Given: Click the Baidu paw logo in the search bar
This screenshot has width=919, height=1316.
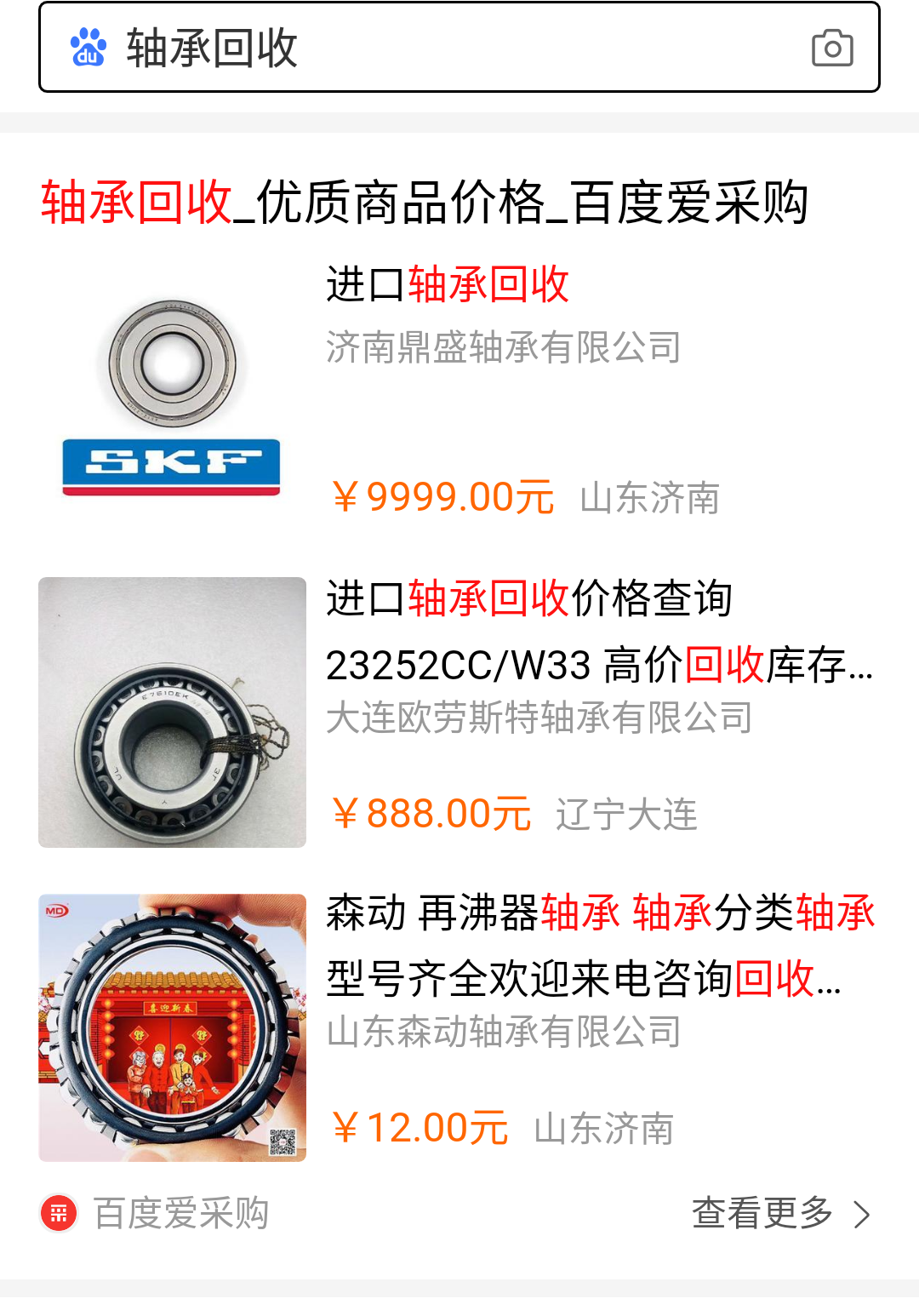Looking at the screenshot, I should pos(90,49).
